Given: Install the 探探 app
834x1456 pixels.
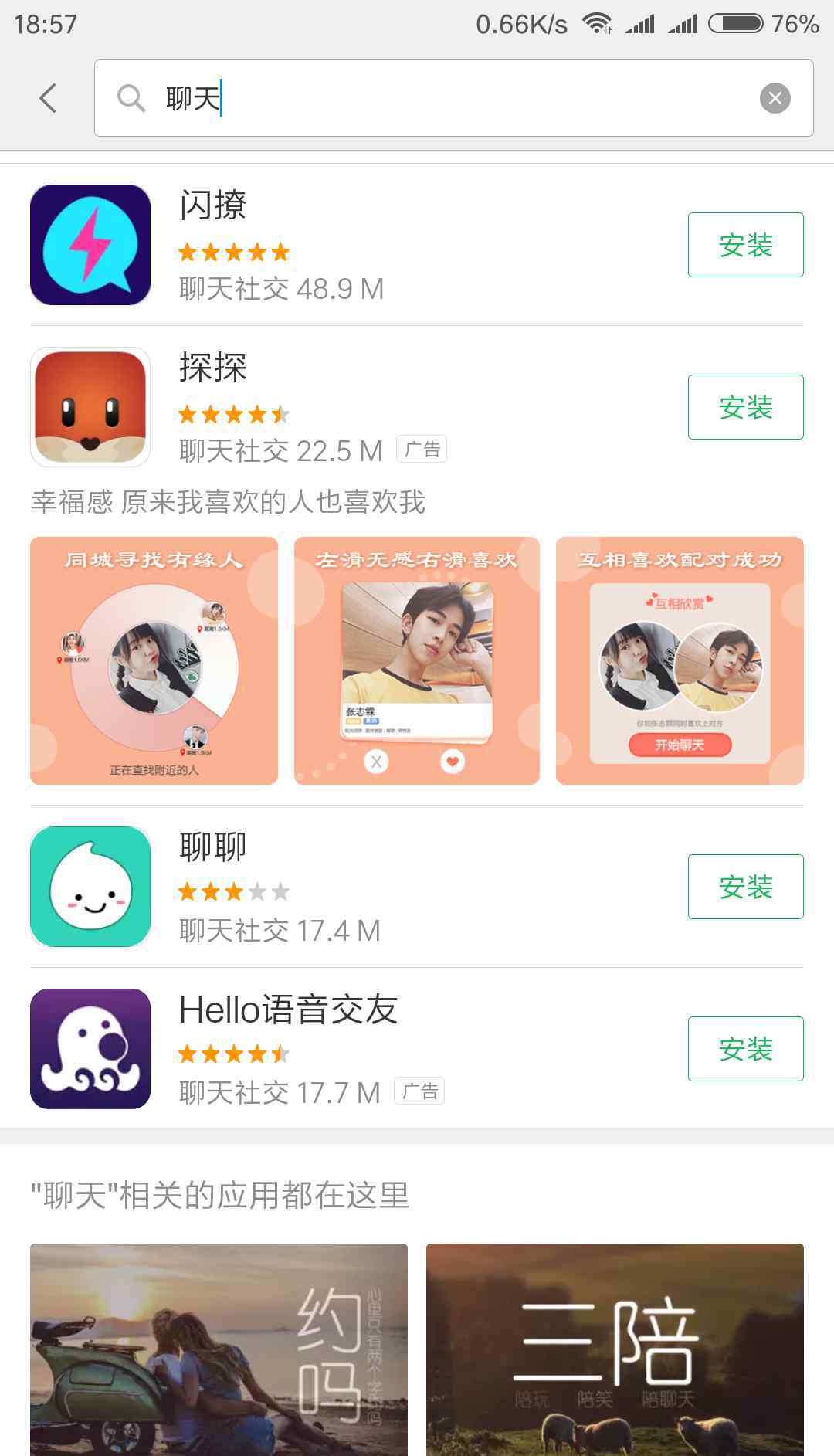Looking at the screenshot, I should (745, 407).
